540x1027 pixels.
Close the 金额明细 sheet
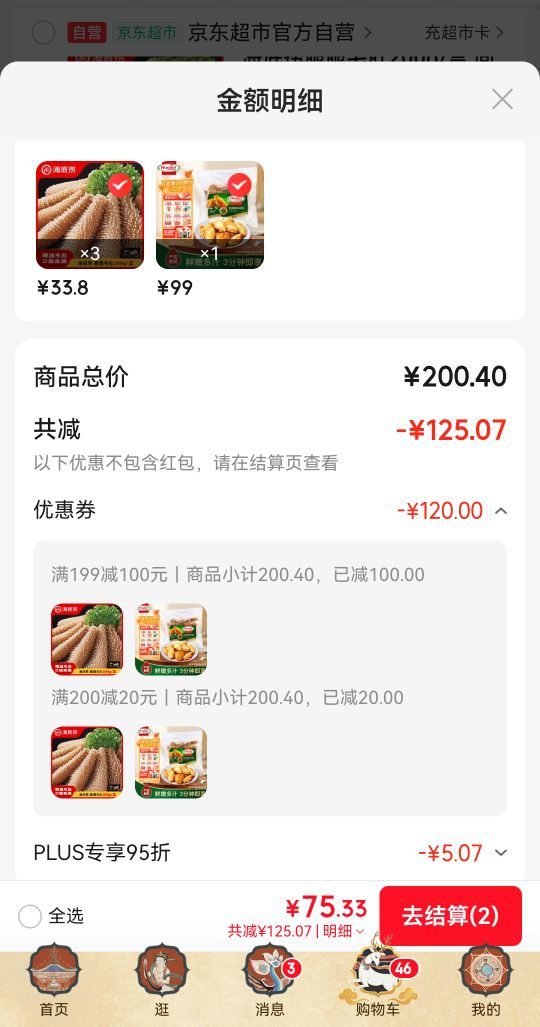coord(503,100)
